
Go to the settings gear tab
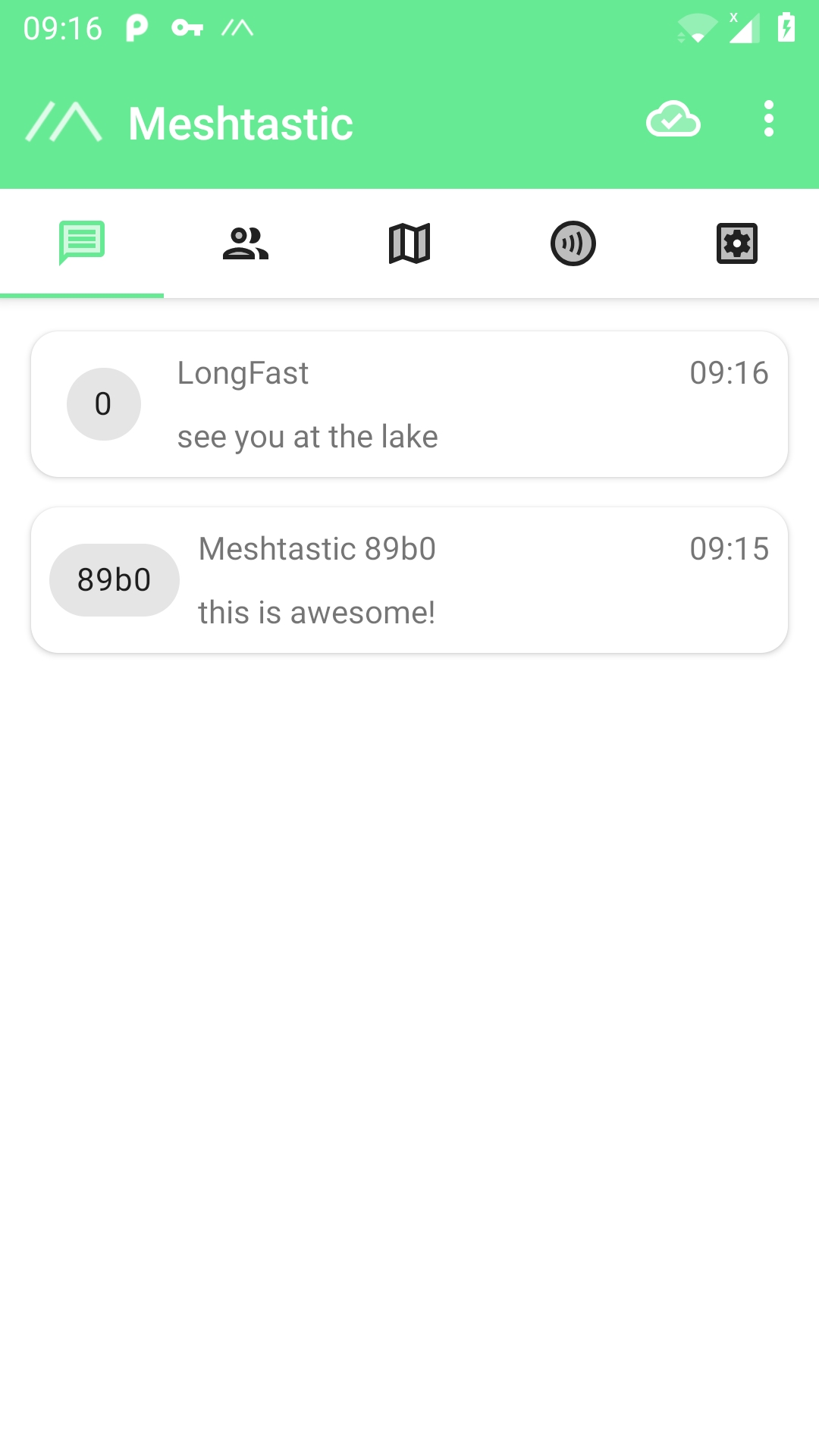pos(737,244)
